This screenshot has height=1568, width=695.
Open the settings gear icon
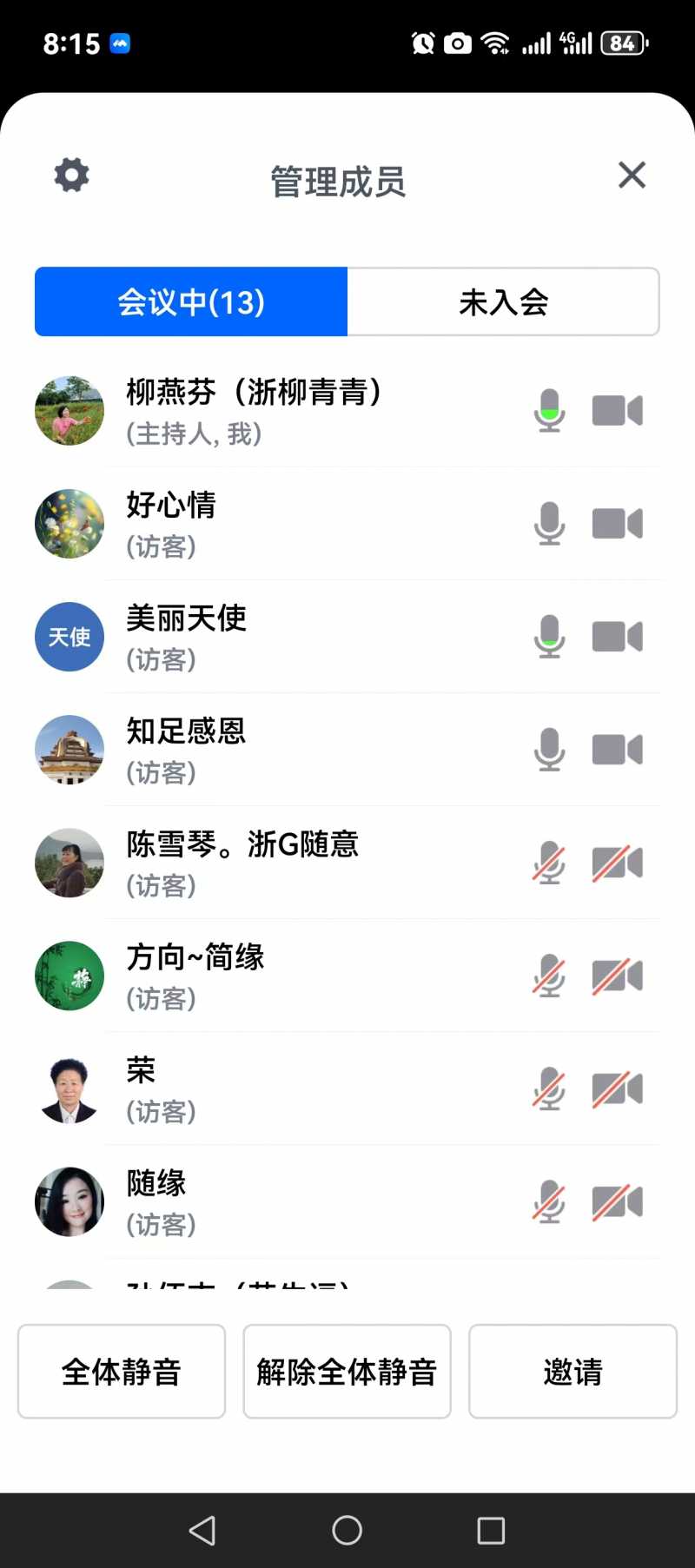71,175
